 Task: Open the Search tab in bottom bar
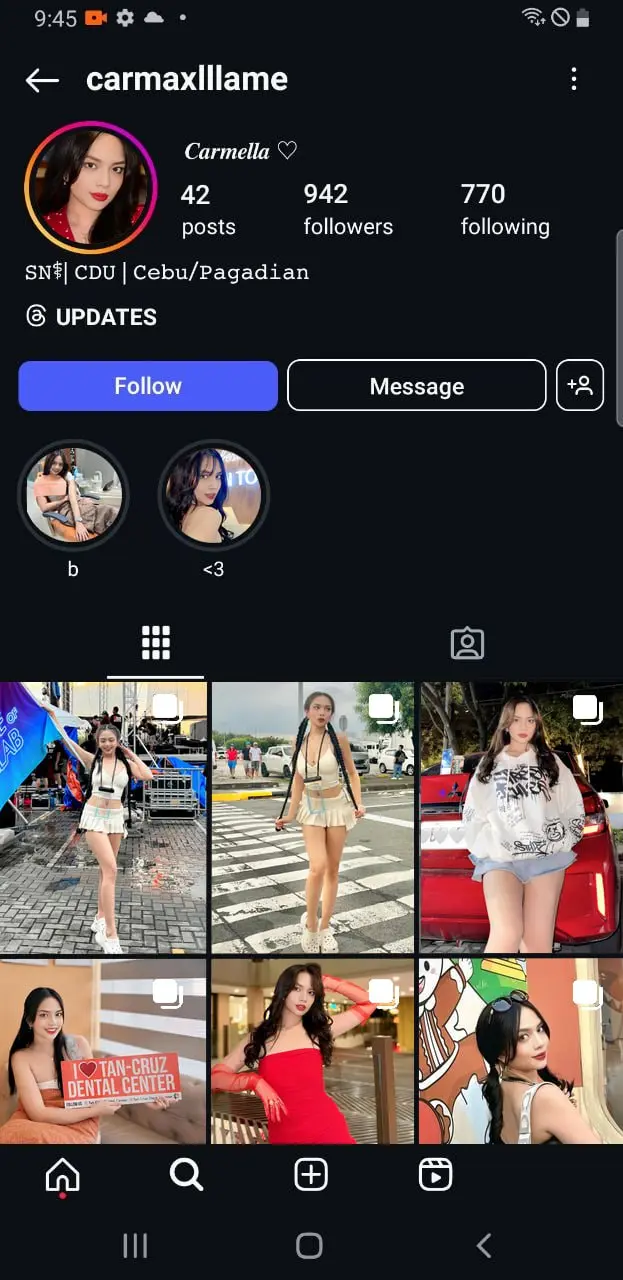click(x=186, y=1175)
